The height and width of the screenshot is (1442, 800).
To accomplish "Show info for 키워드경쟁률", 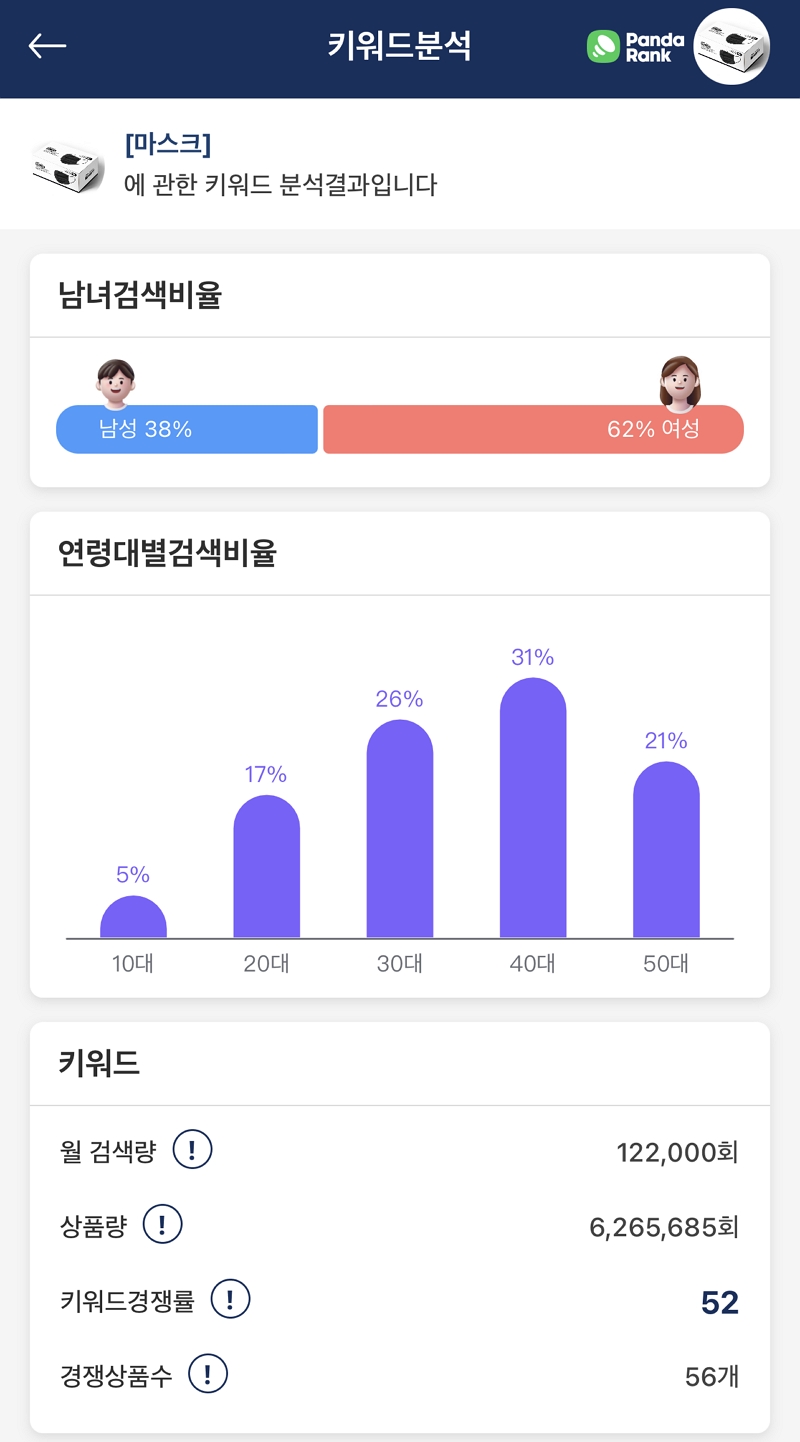I will click(x=230, y=1300).
